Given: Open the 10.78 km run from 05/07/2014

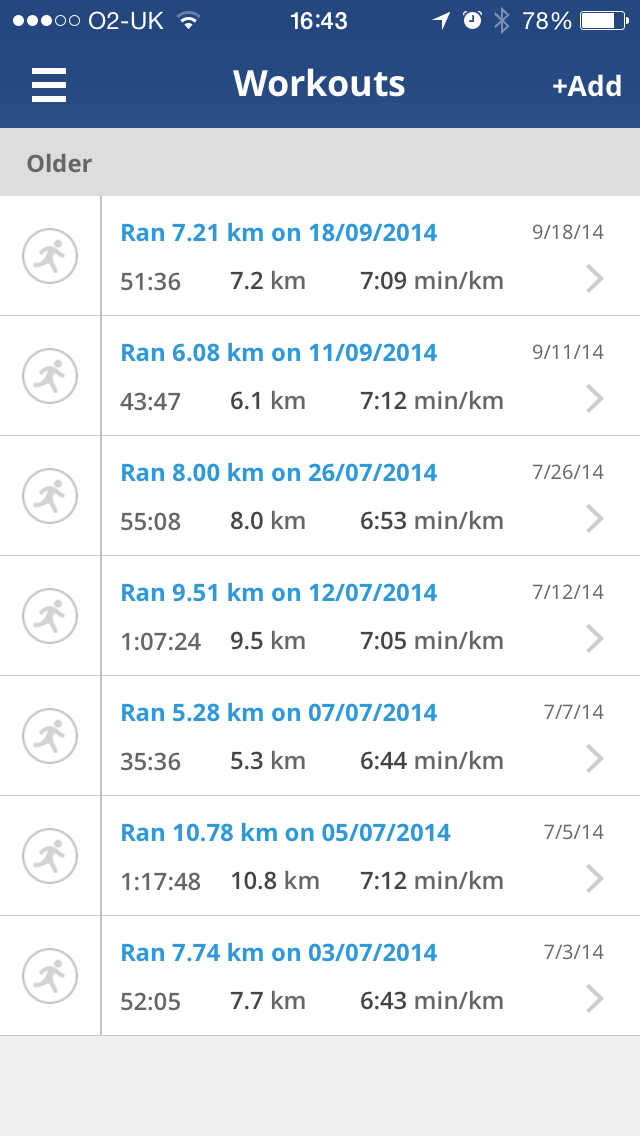Looking at the screenshot, I should pyautogui.click(x=285, y=833).
